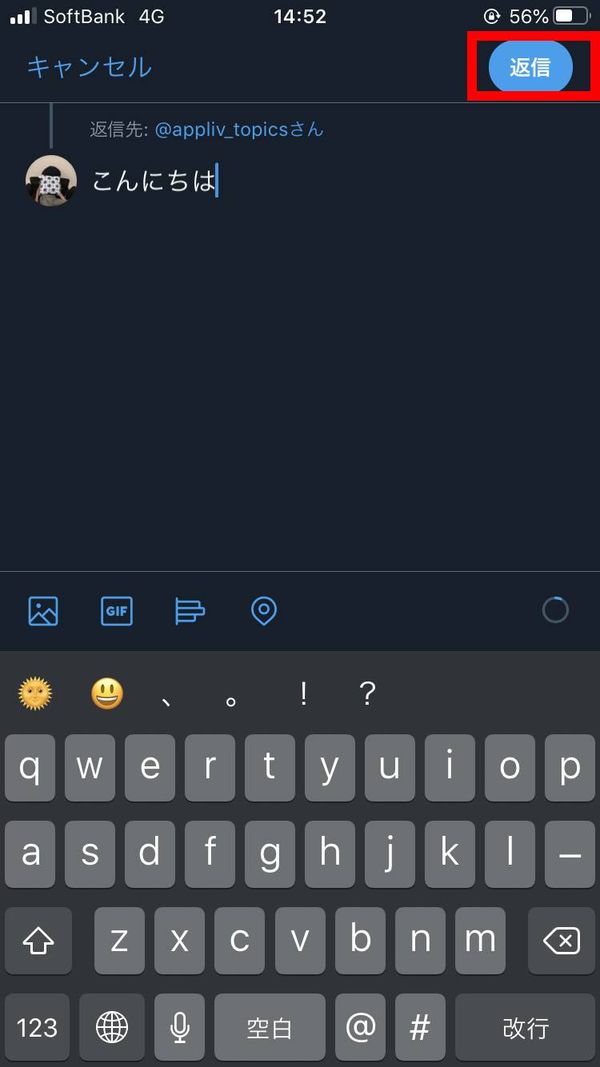Enable shift on the keyboard
The width and height of the screenshot is (600, 1067).
38,940
